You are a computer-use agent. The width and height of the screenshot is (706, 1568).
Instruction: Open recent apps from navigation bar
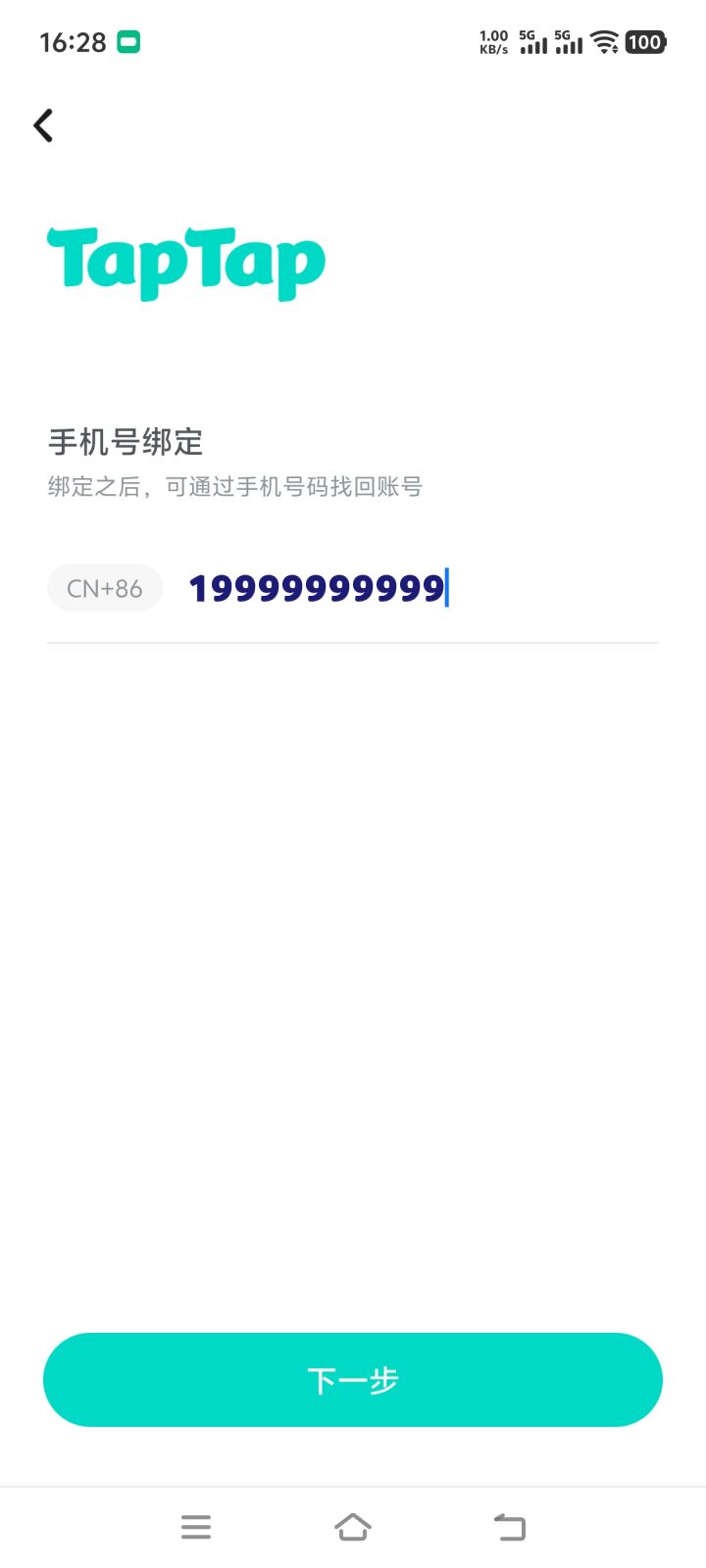point(196,1526)
